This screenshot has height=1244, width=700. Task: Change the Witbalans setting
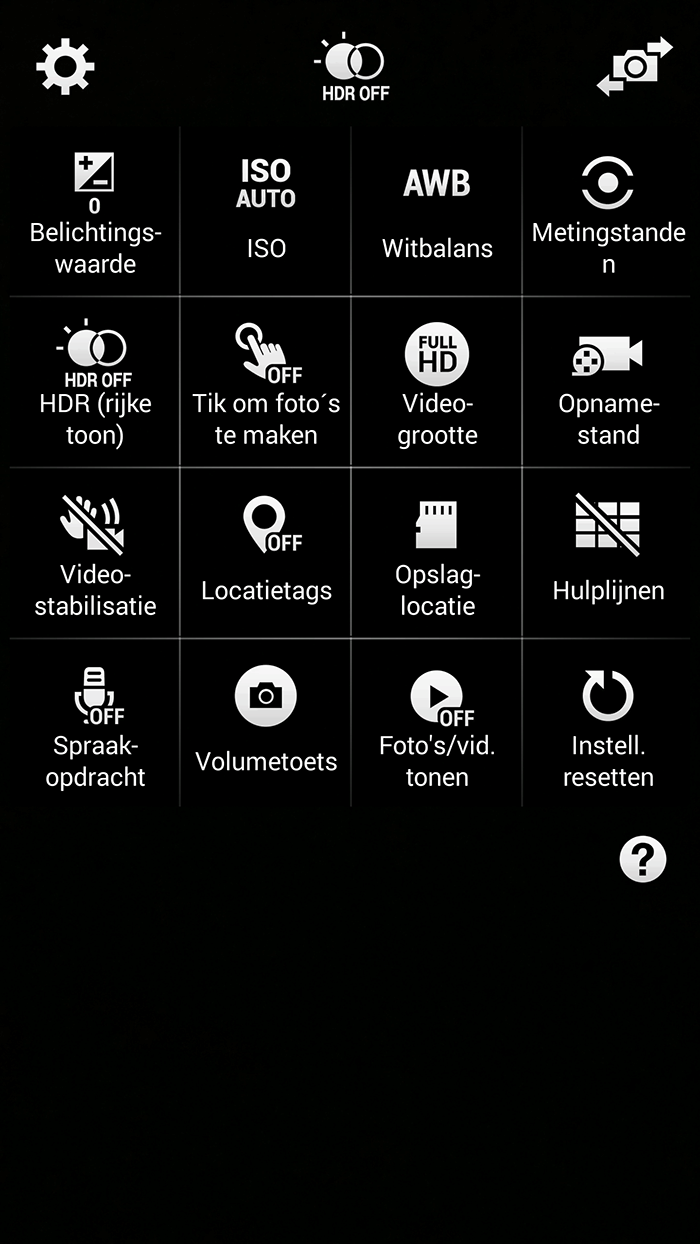tap(437, 213)
